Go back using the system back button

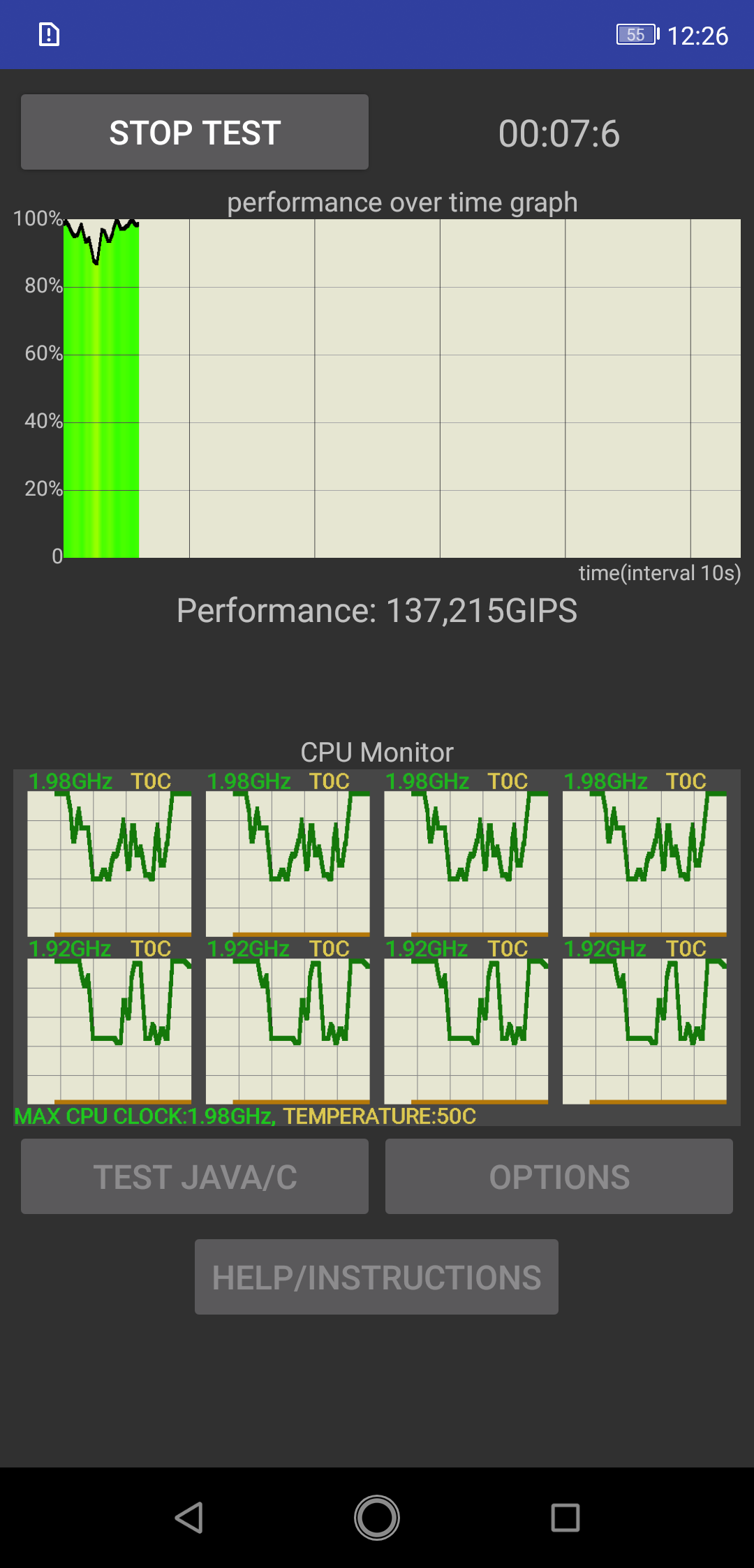(188, 1518)
